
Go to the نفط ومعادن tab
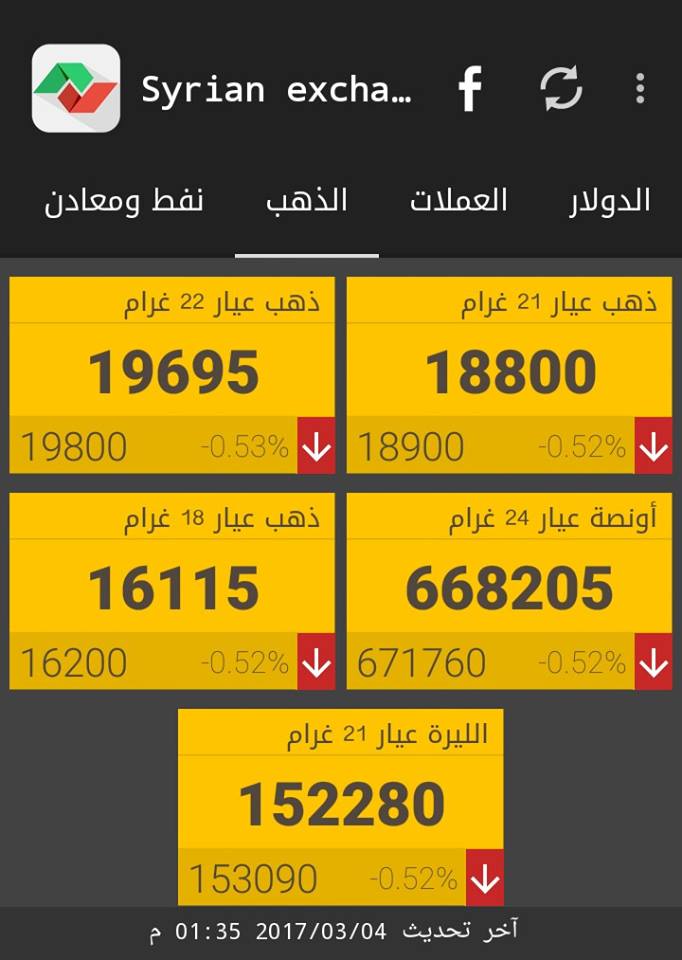(x=124, y=201)
